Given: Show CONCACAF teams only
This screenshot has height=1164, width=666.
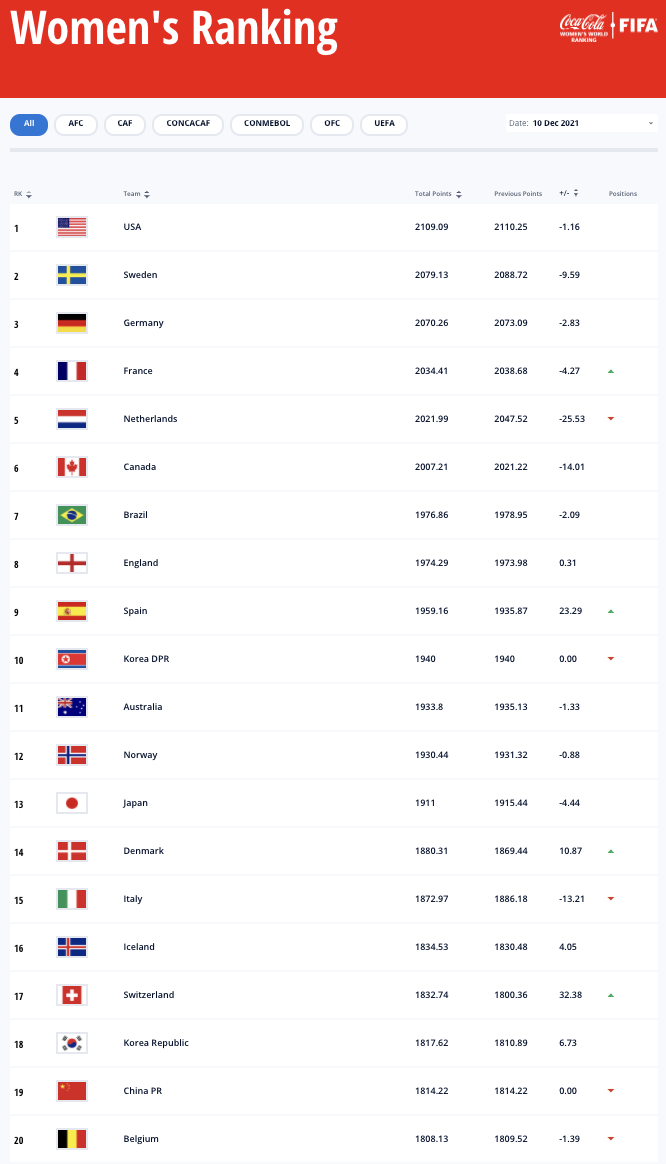Looking at the screenshot, I should click(188, 124).
